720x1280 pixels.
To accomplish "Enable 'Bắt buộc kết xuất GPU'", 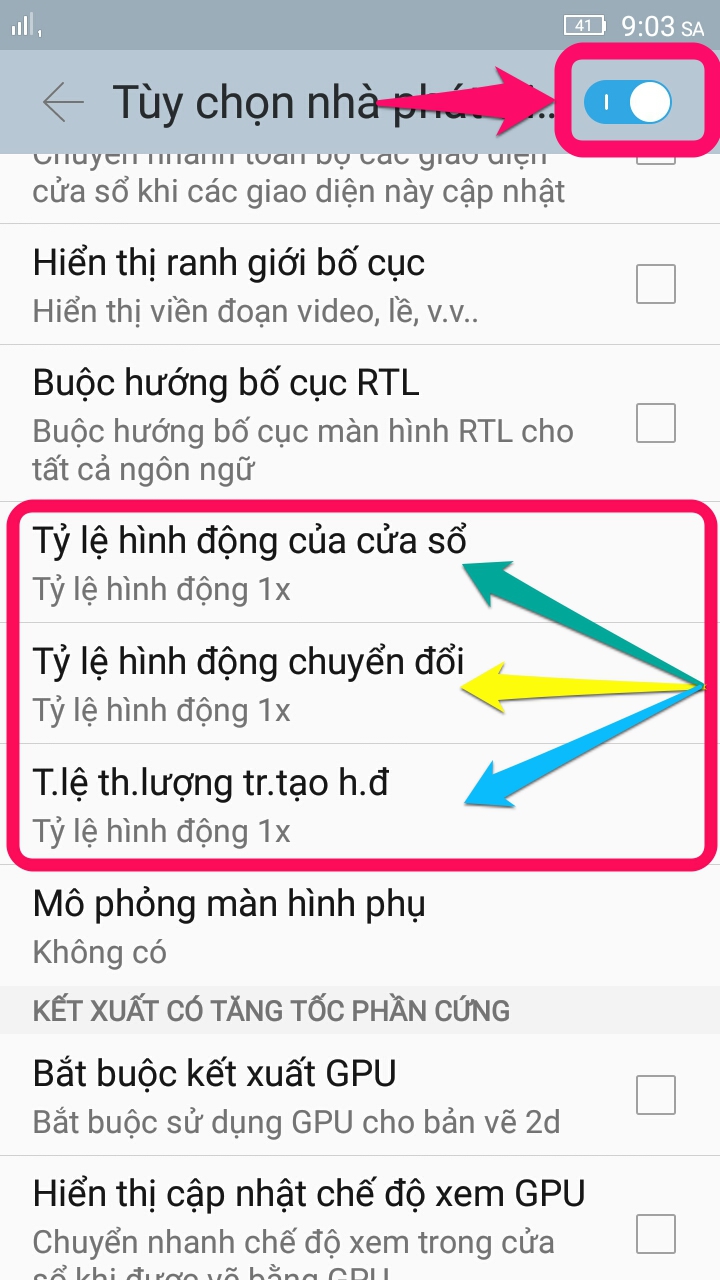I will 655,1096.
